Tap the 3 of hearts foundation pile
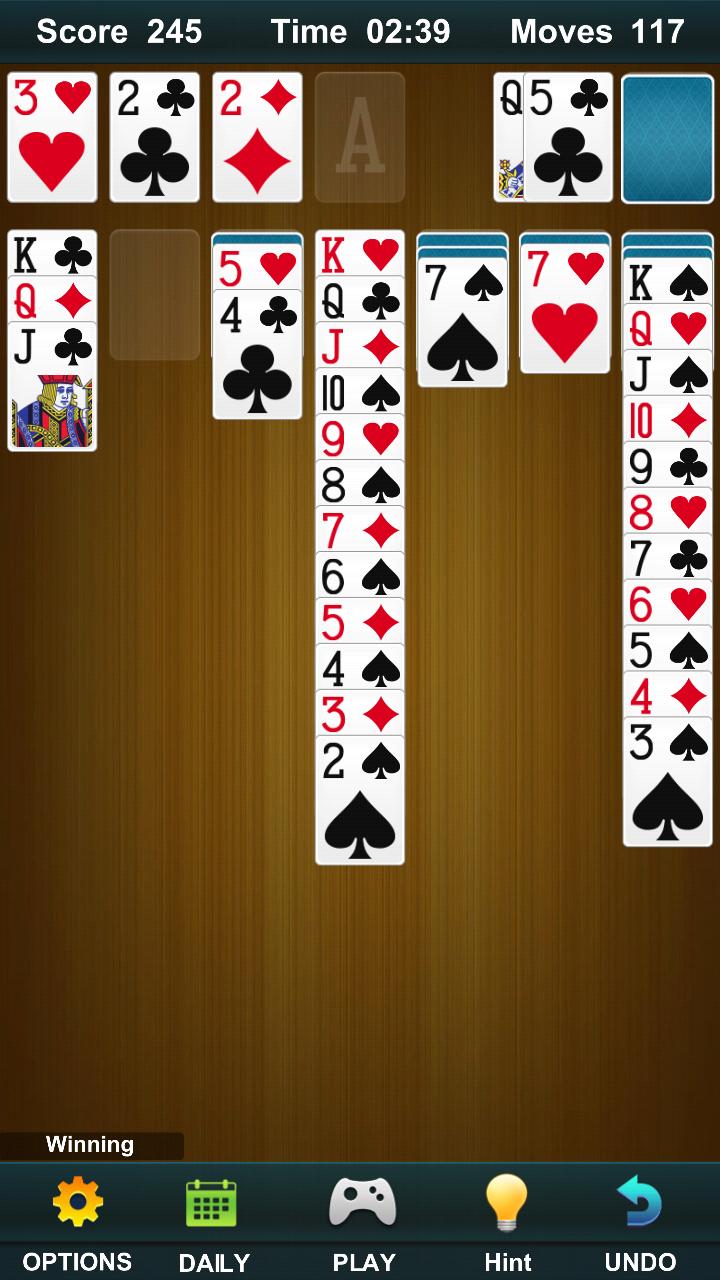 click(52, 137)
